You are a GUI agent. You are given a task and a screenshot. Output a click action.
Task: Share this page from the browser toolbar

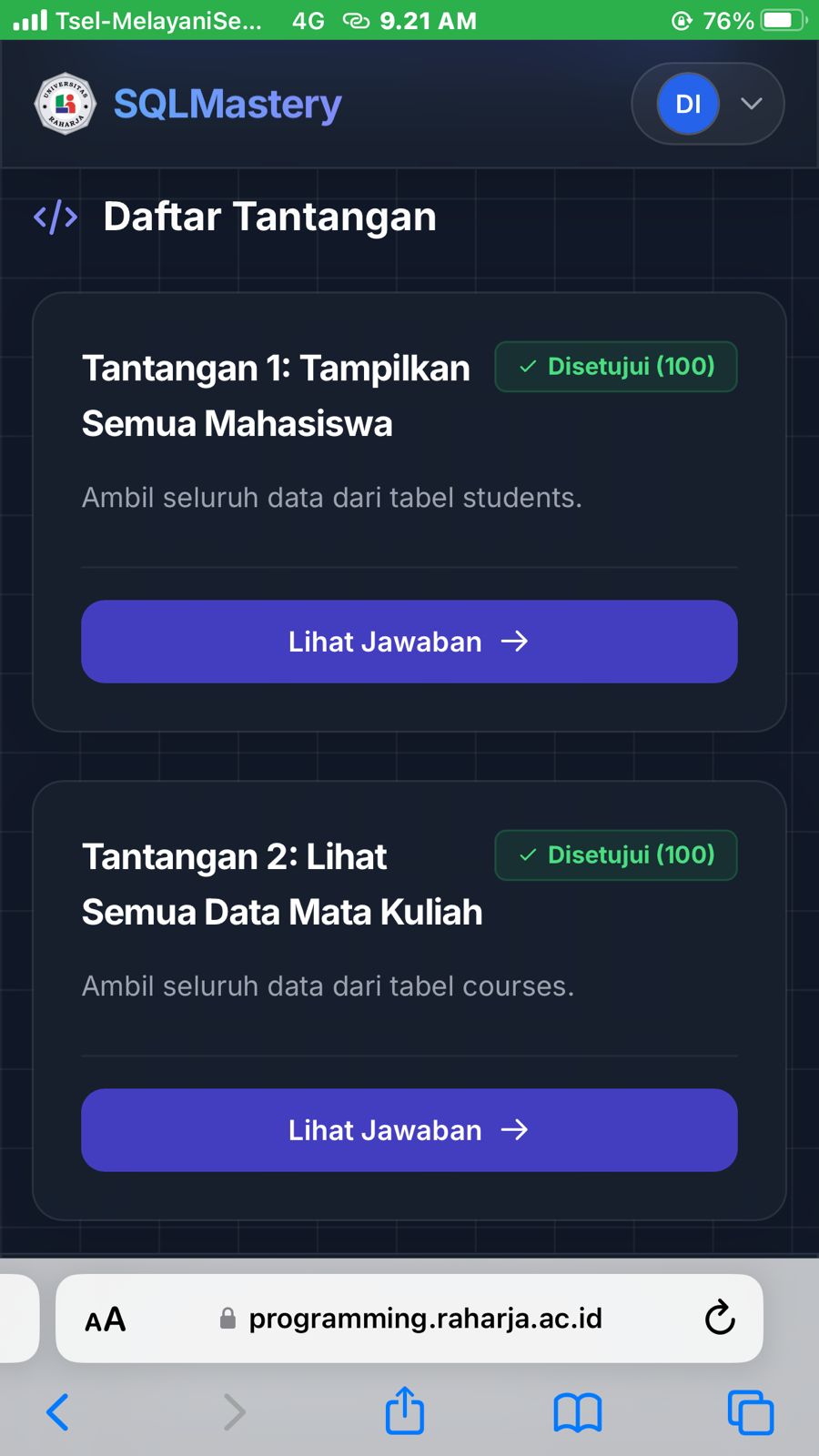click(x=405, y=1411)
